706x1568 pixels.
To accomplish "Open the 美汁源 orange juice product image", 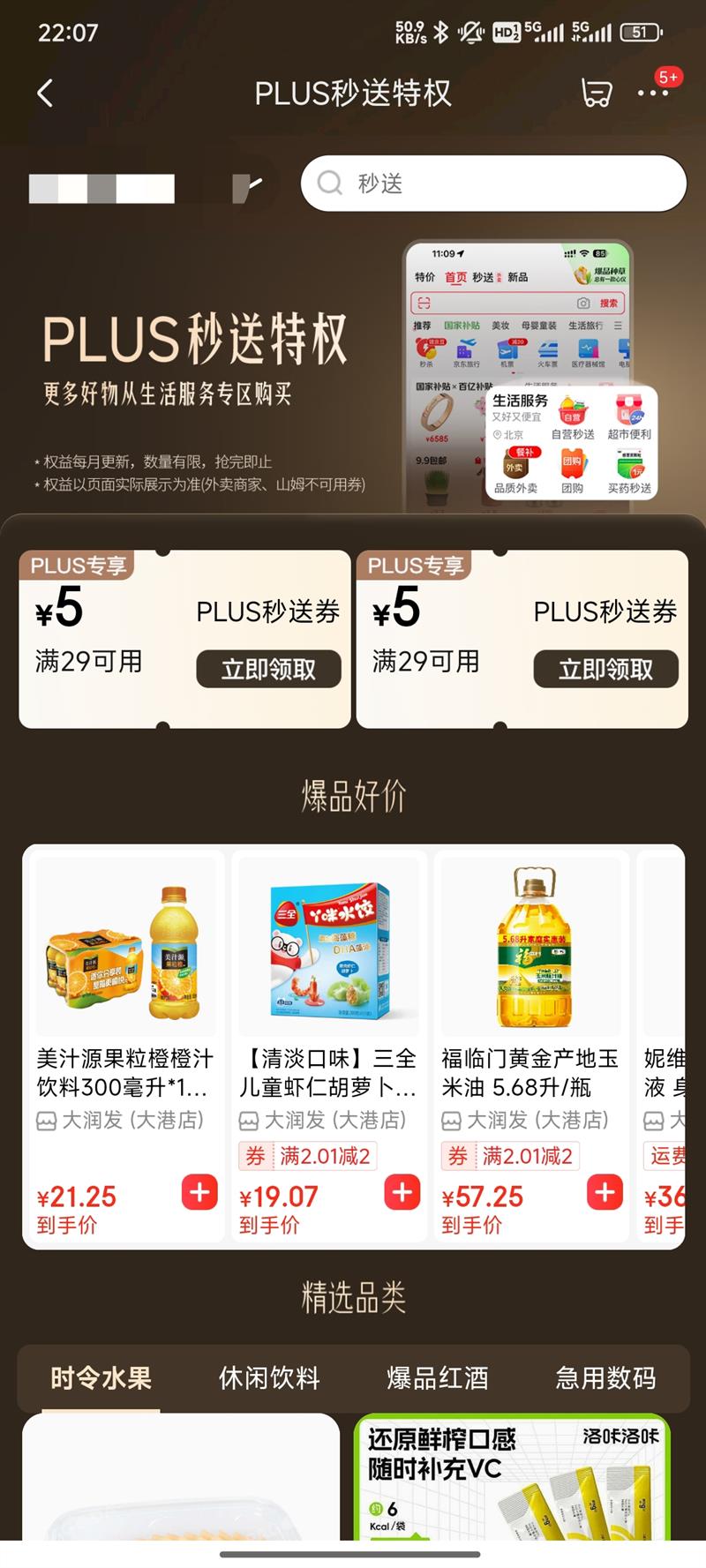I will pyautogui.click(x=124, y=944).
